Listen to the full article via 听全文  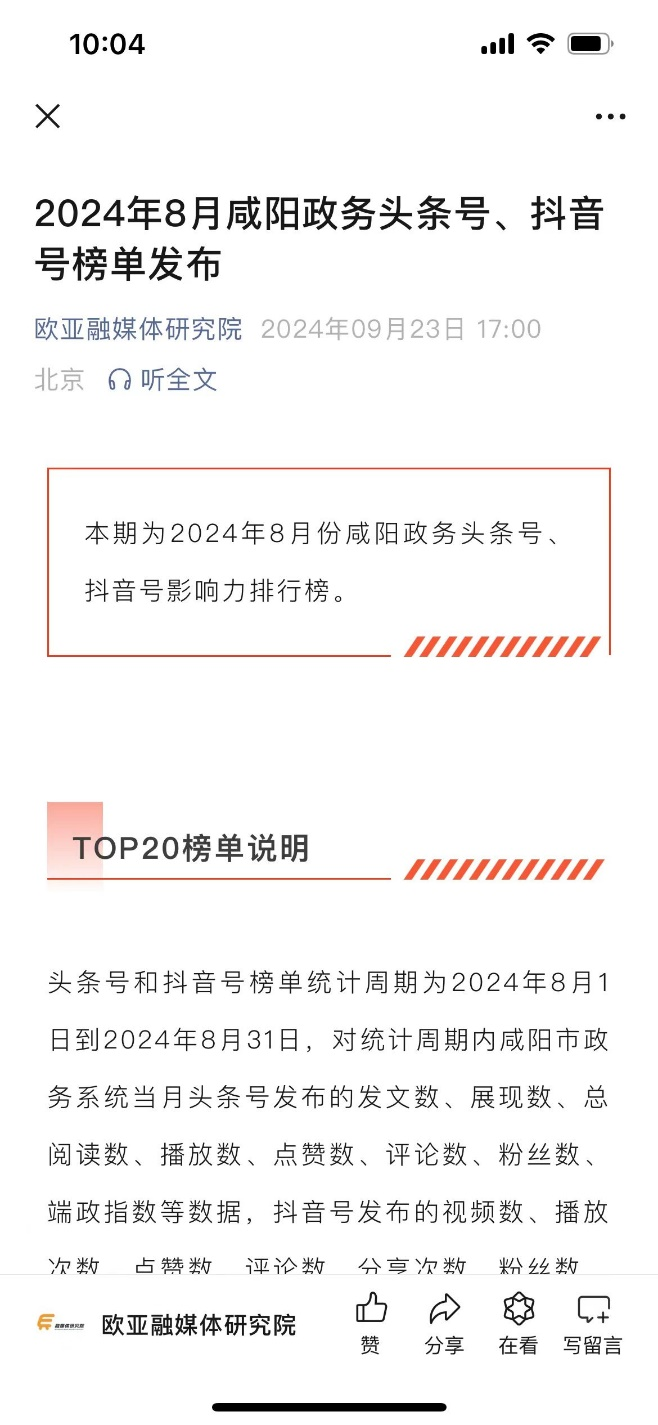coord(163,380)
